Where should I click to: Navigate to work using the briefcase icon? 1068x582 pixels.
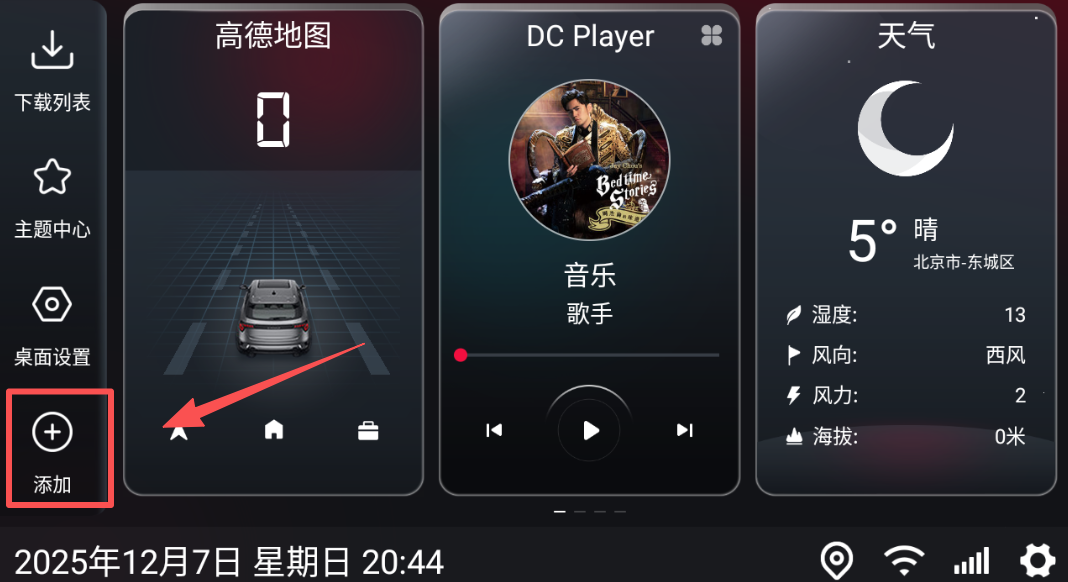pyautogui.click(x=368, y=431)
